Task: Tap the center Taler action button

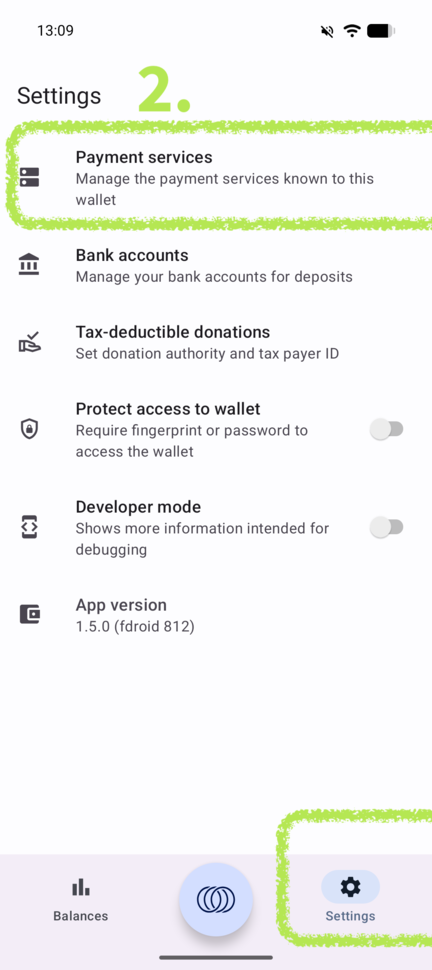Action: coord(216,900)
